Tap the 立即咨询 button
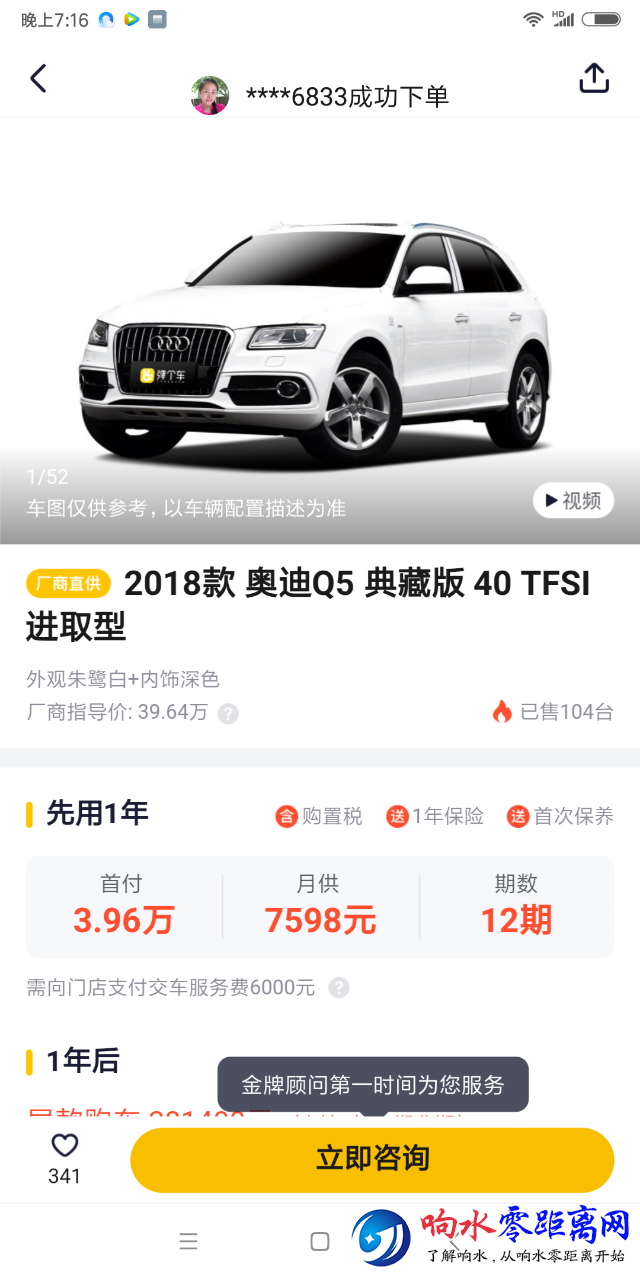 point(372,1159)
